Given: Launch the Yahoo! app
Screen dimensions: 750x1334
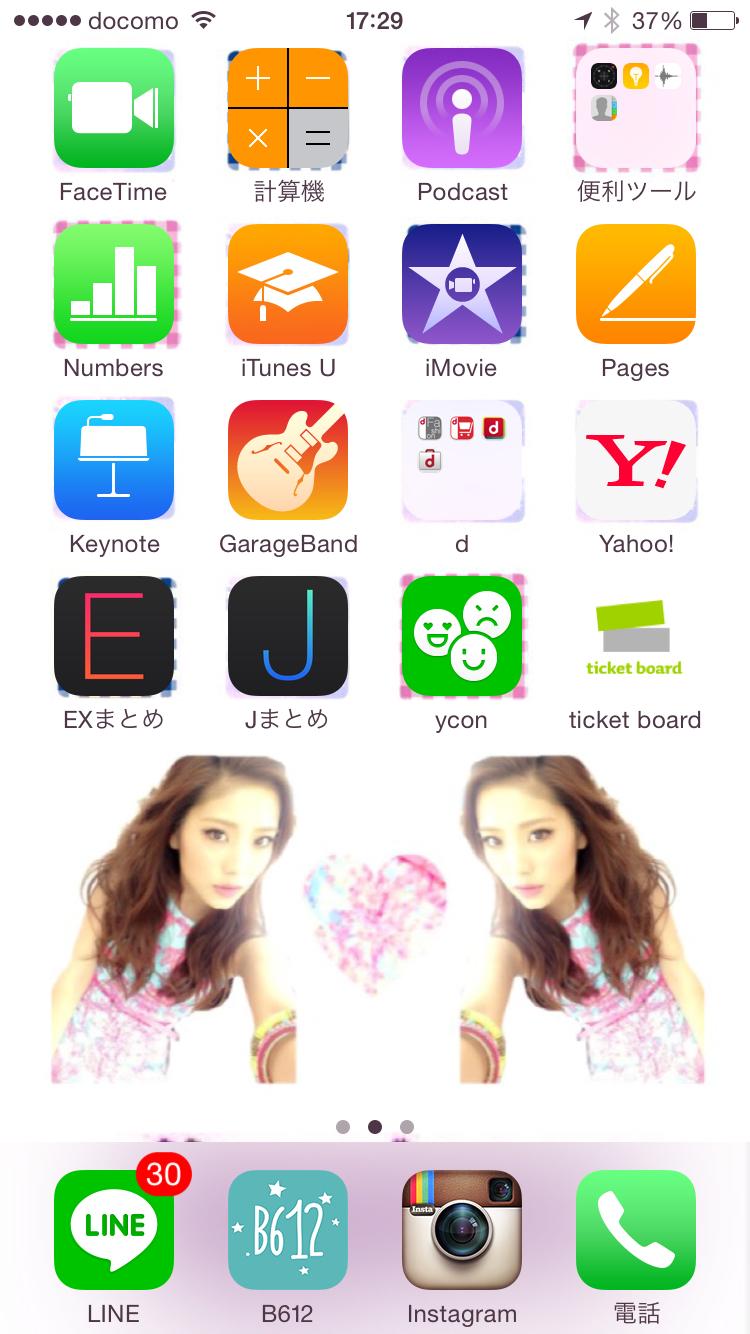Looking at the screenshot, I should click(636, 460).
